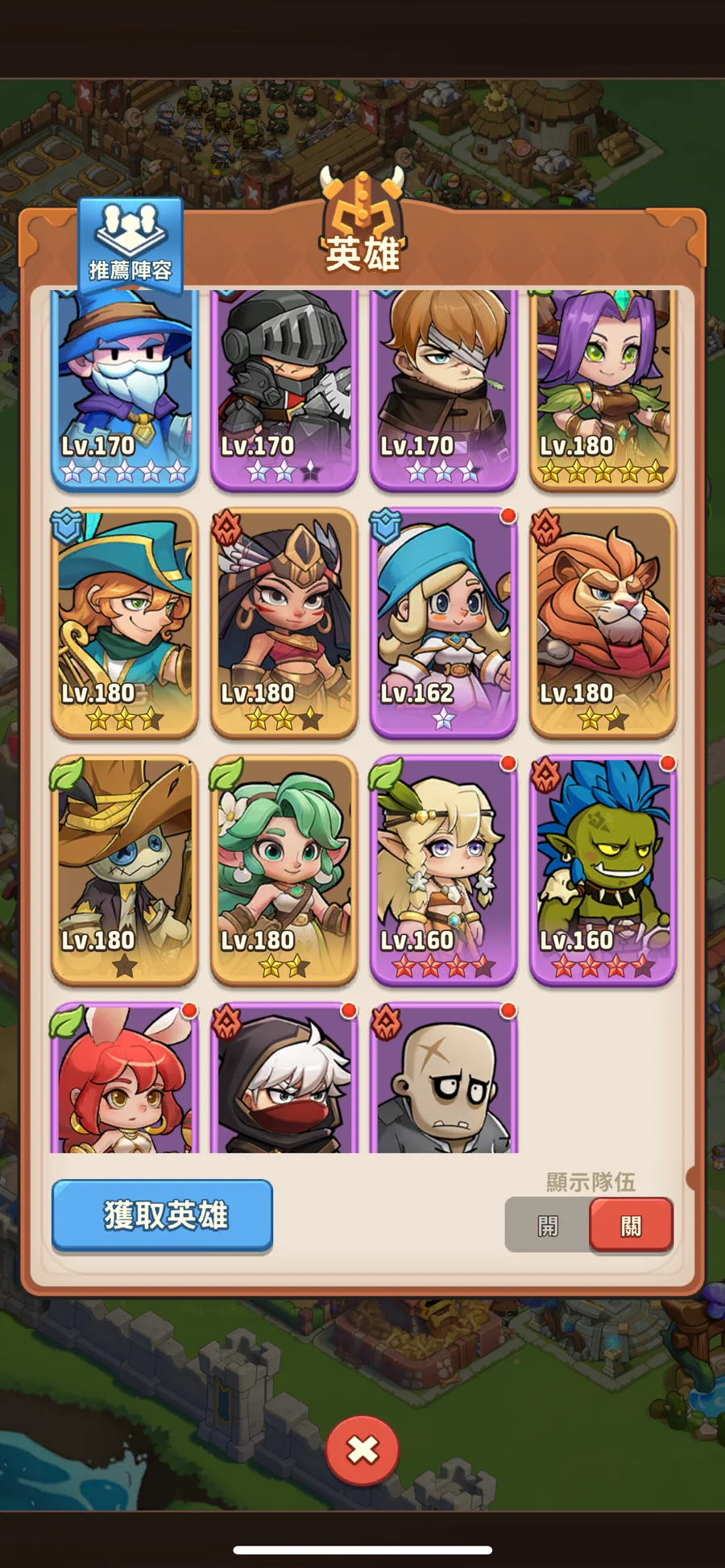The image size is (725, 1568).
Task: Open the 推薦陣容 recommended lineup button
Action: pos(130,243)
